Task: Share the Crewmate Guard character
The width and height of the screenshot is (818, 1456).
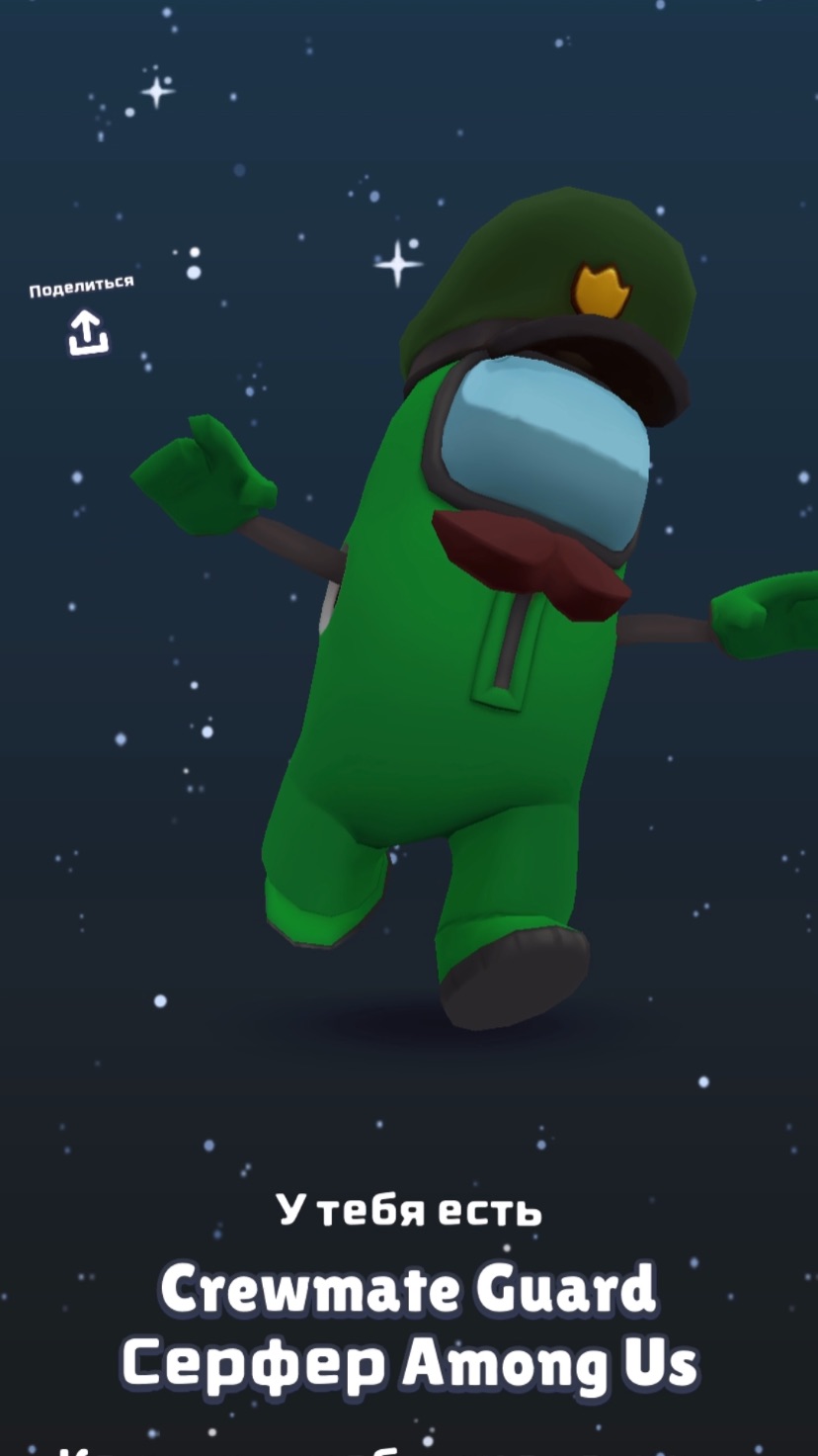Action: click(87, 331)
